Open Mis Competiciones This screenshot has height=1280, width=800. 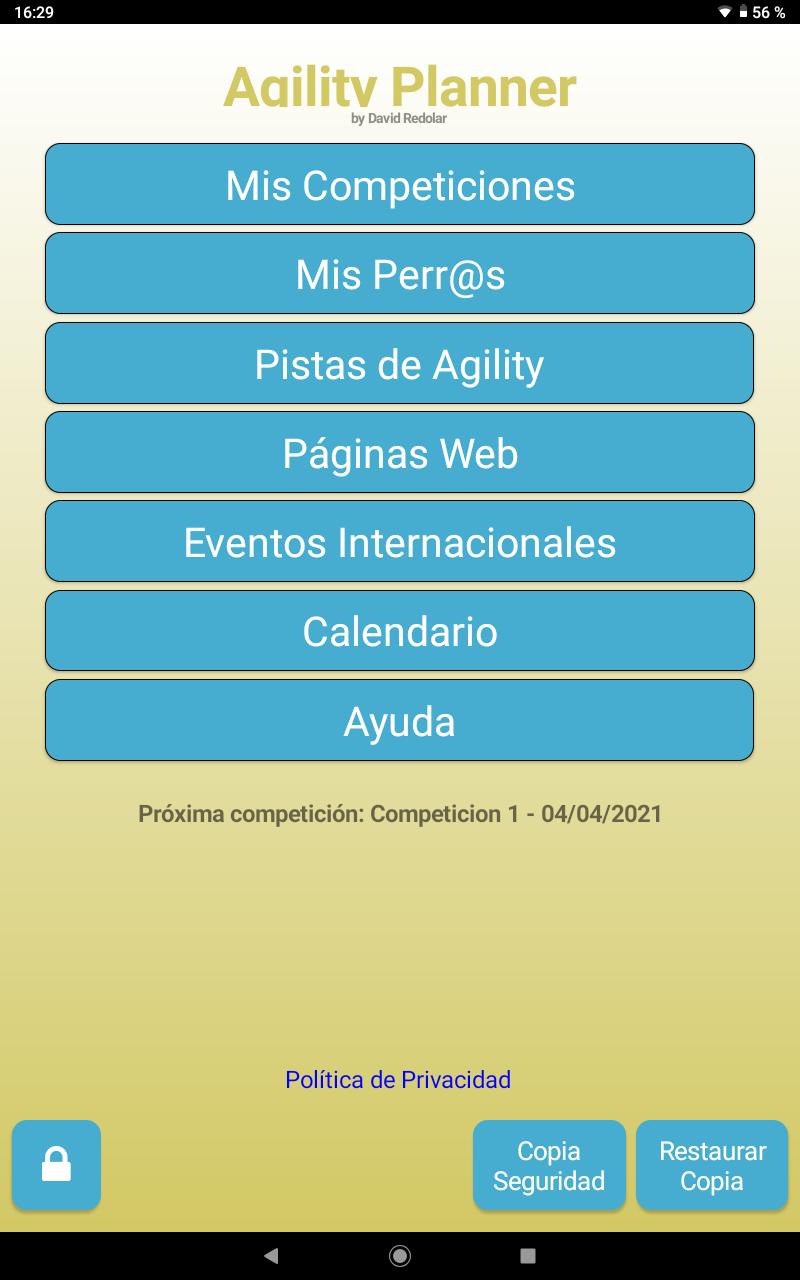[399, 184]
